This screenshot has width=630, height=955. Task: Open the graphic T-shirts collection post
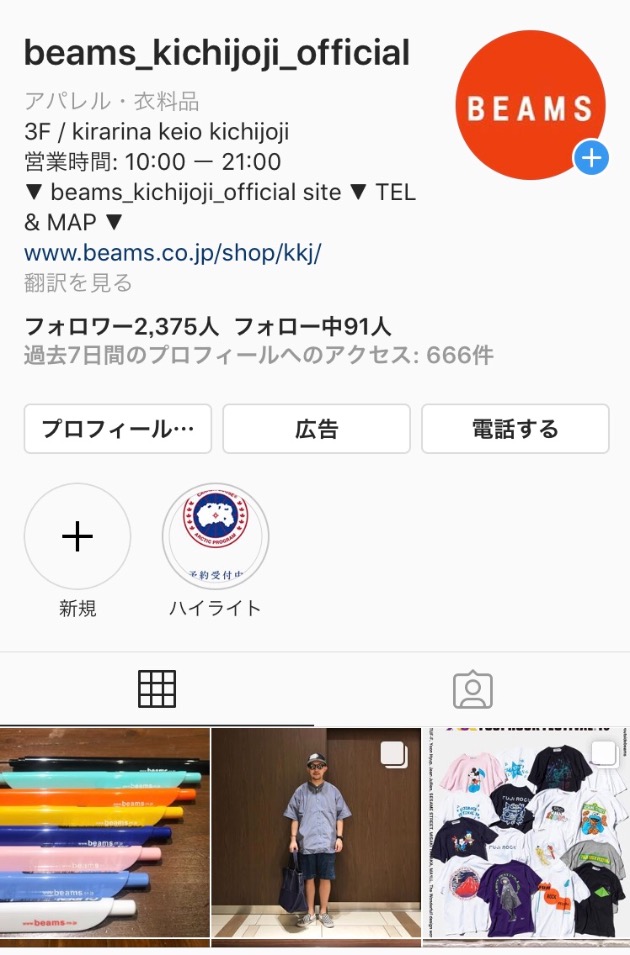[526, 834]
